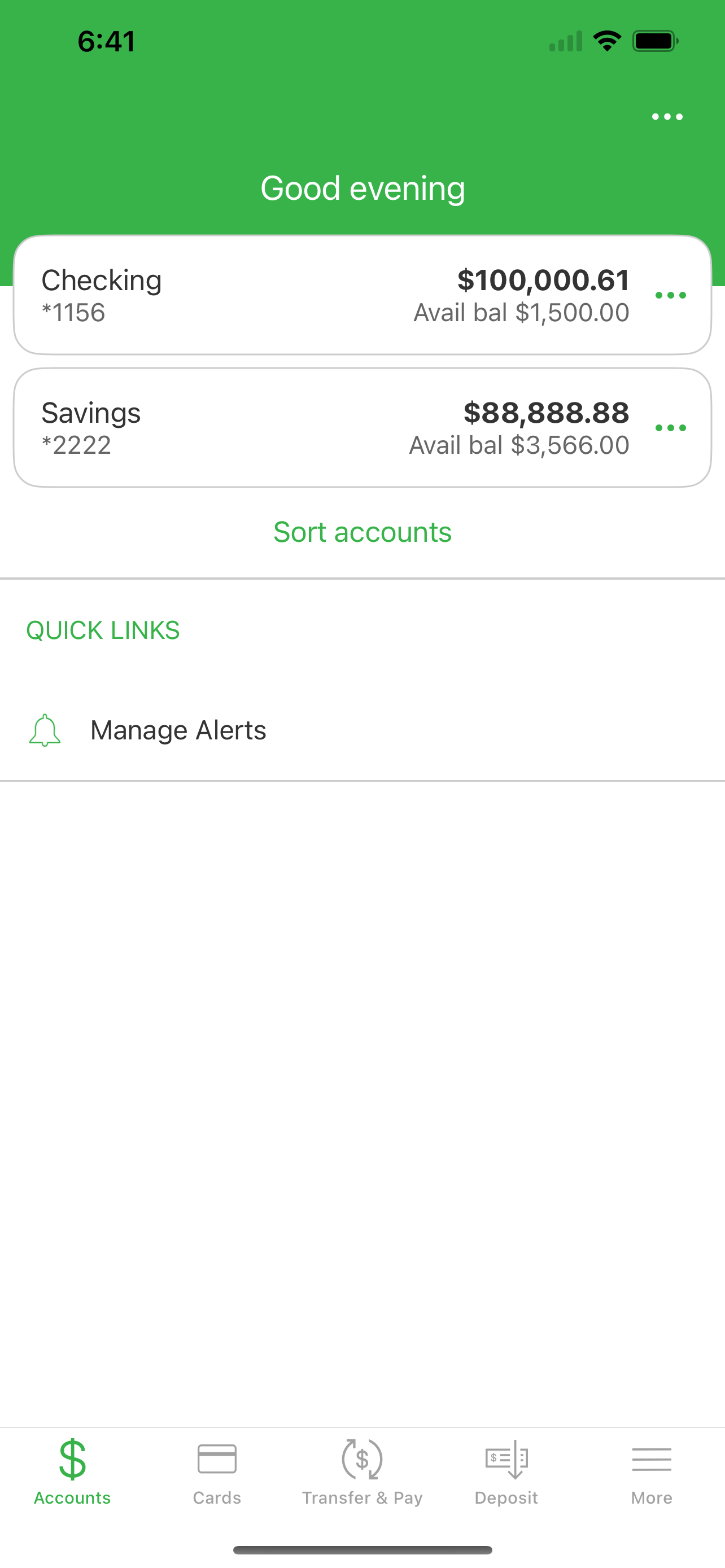Image resolution: width=725 pixels, height=1568 pixels.
Task: Select the Accounts tab
Action: [x=72, y=1472]
